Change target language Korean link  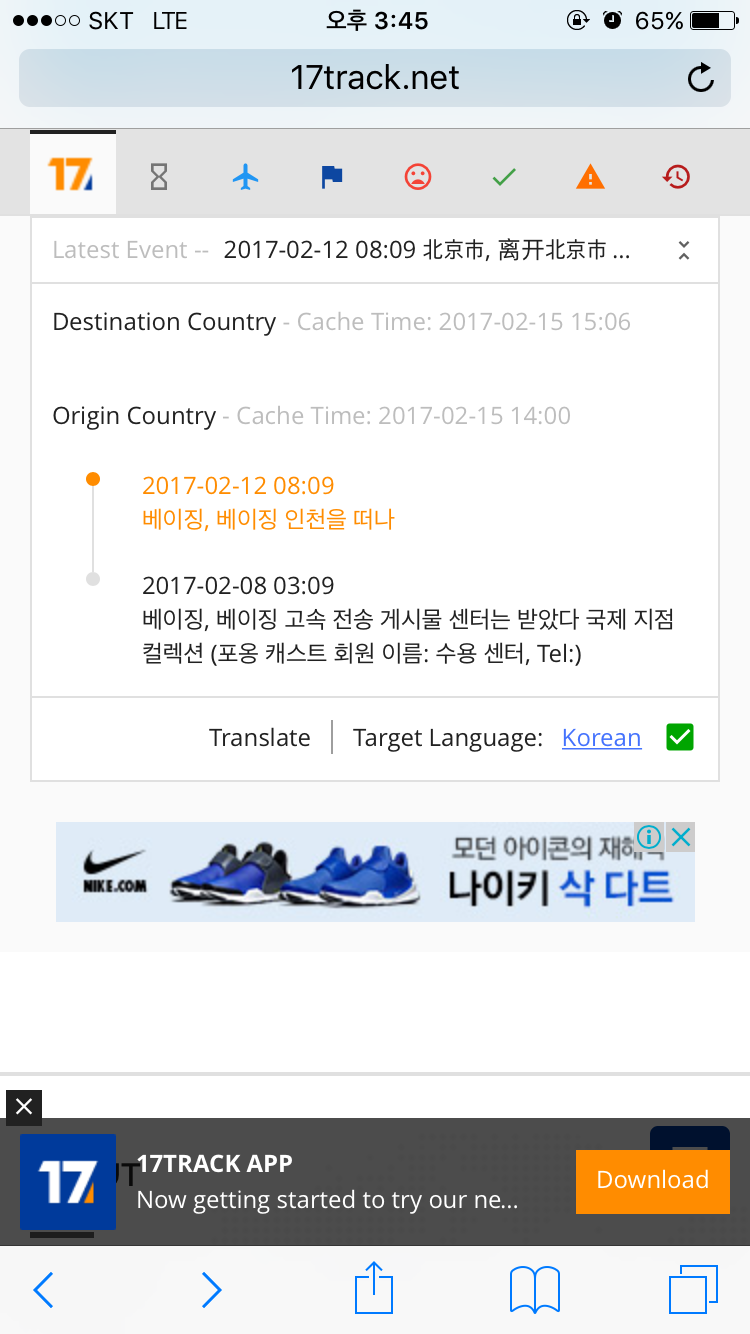pyautogui.click(x=601, y=738)
